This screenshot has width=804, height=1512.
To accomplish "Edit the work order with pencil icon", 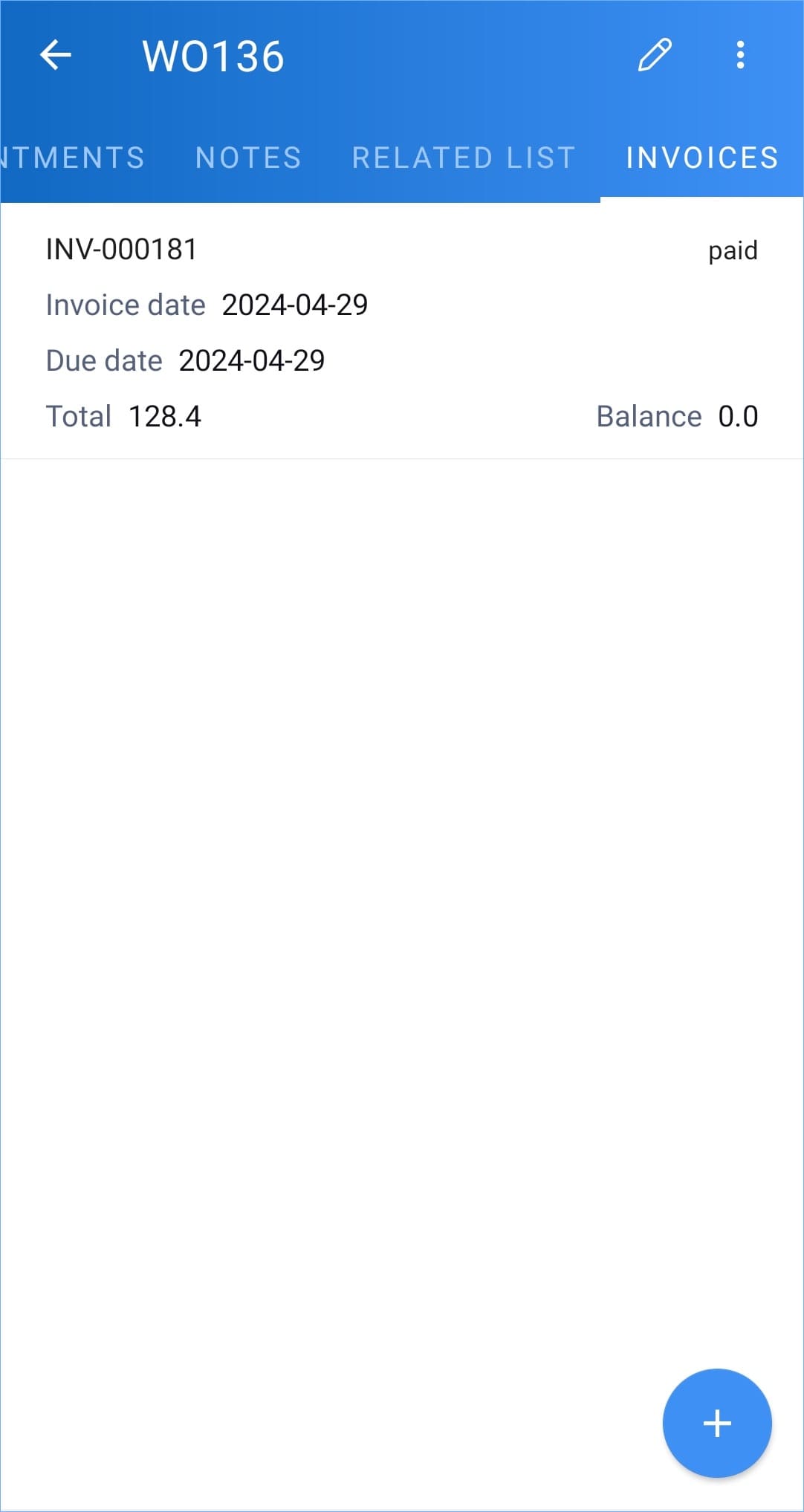I will [x=655, y=56].
